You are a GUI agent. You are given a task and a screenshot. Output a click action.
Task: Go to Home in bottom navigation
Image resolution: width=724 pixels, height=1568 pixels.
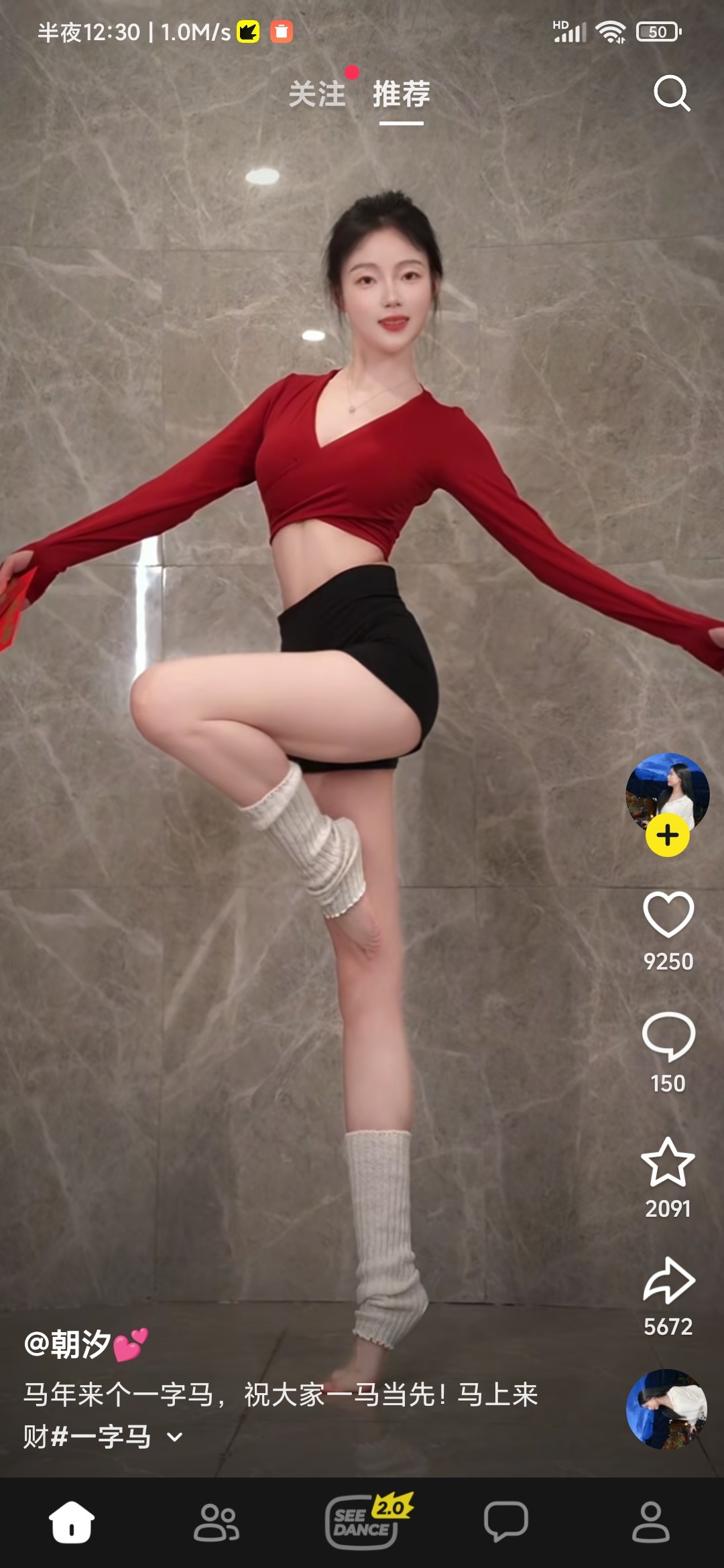tap(72, 1521)
